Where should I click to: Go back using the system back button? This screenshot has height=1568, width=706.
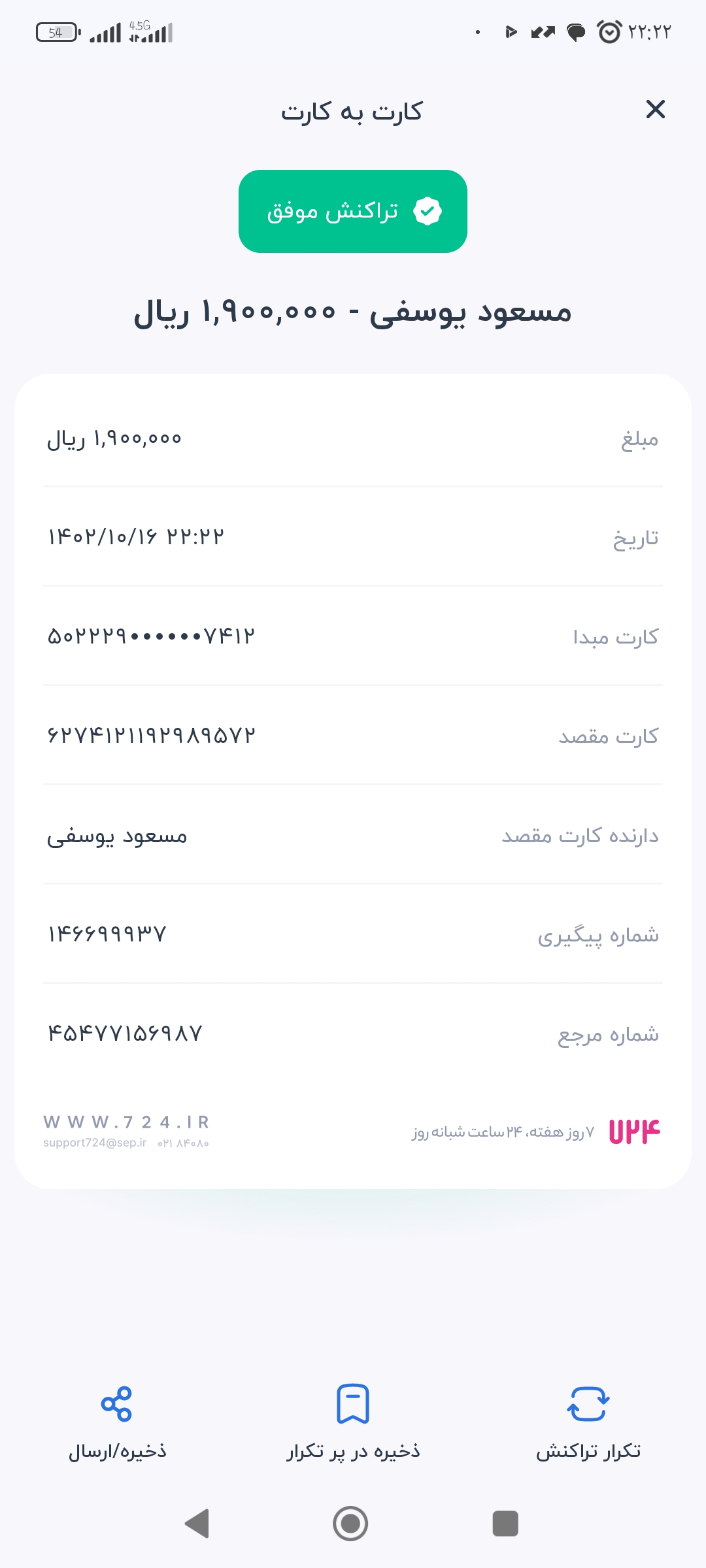197,1524
